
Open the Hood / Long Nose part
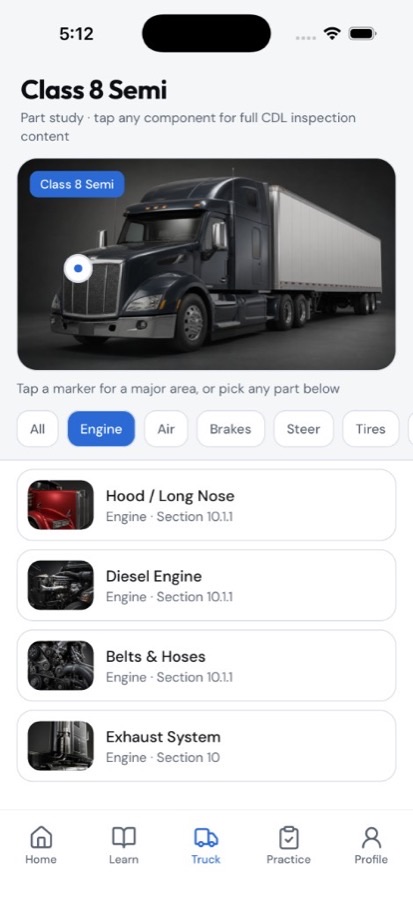pos(206,505)
